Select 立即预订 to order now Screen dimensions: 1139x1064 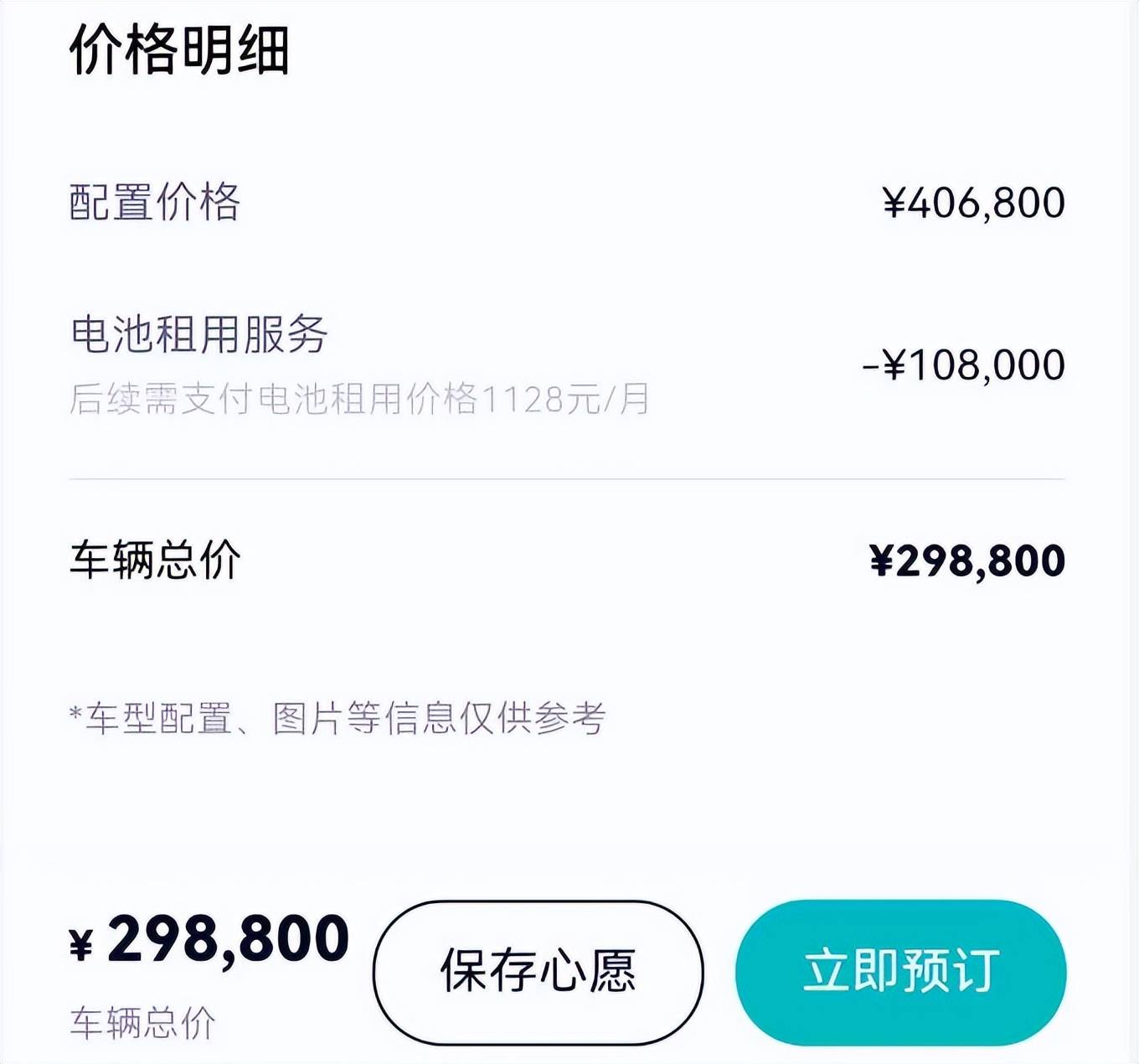[x=900, y=972]
